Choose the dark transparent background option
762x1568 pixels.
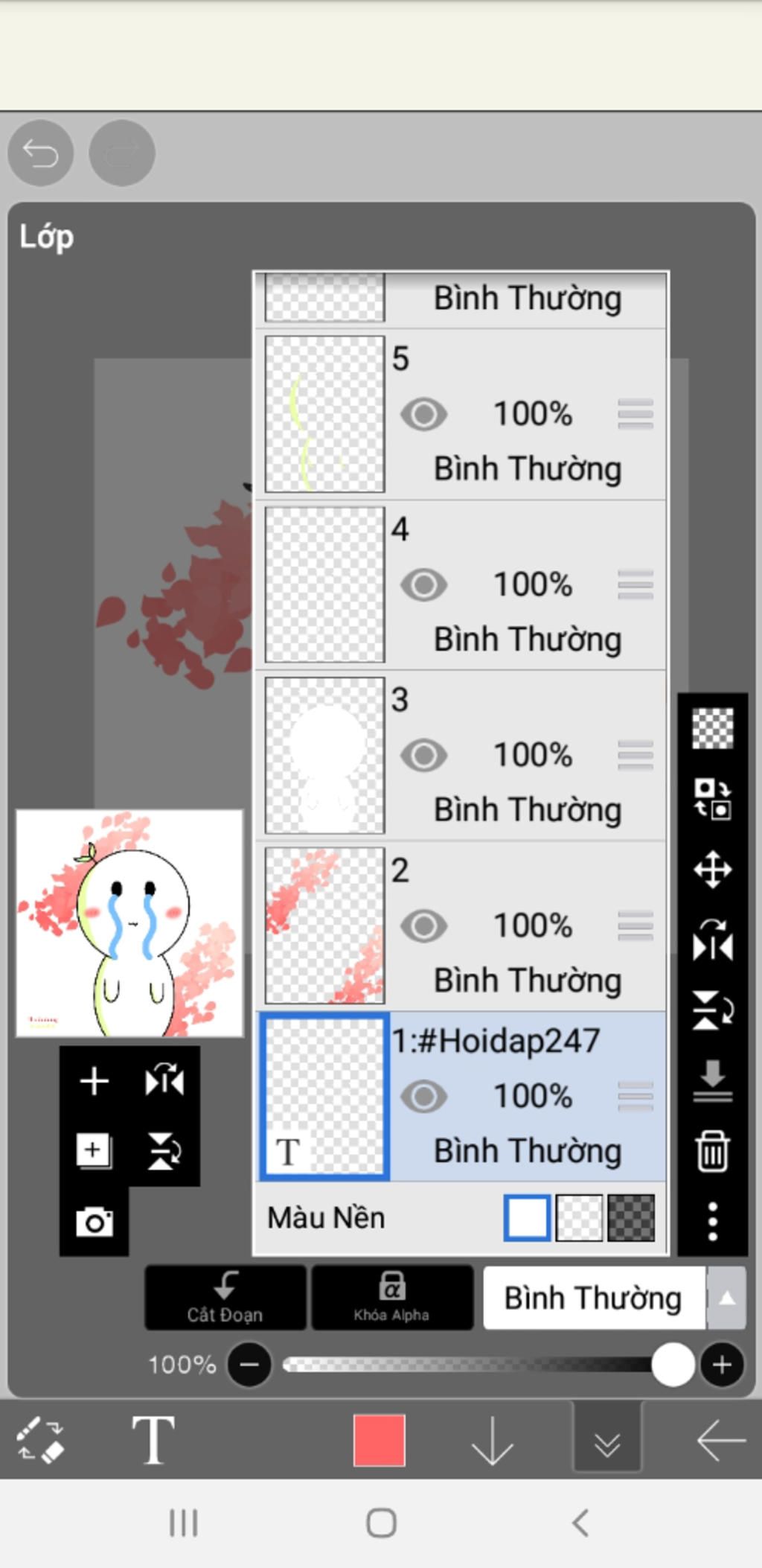click(631, 1218)
